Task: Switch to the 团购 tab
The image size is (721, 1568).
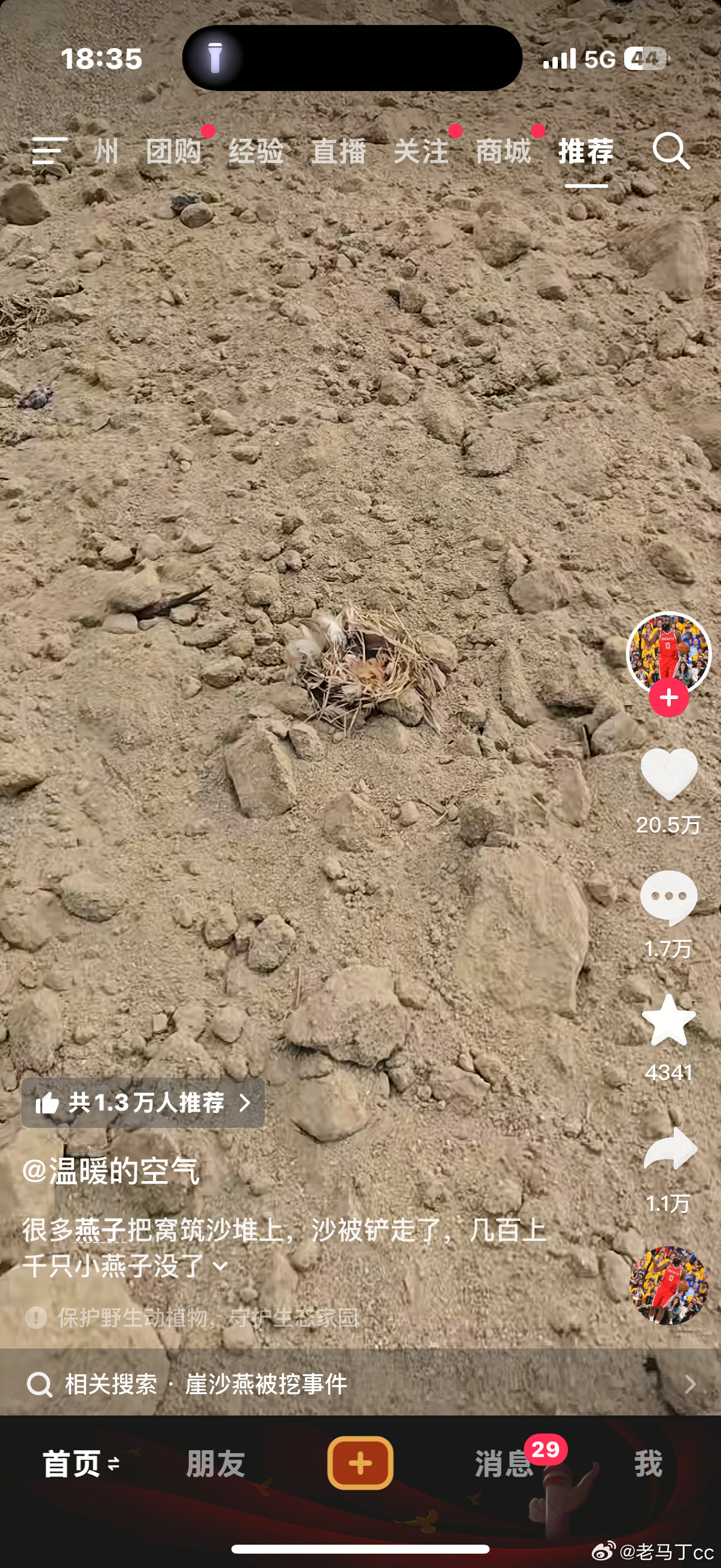Action: click(x=176, y=152)
